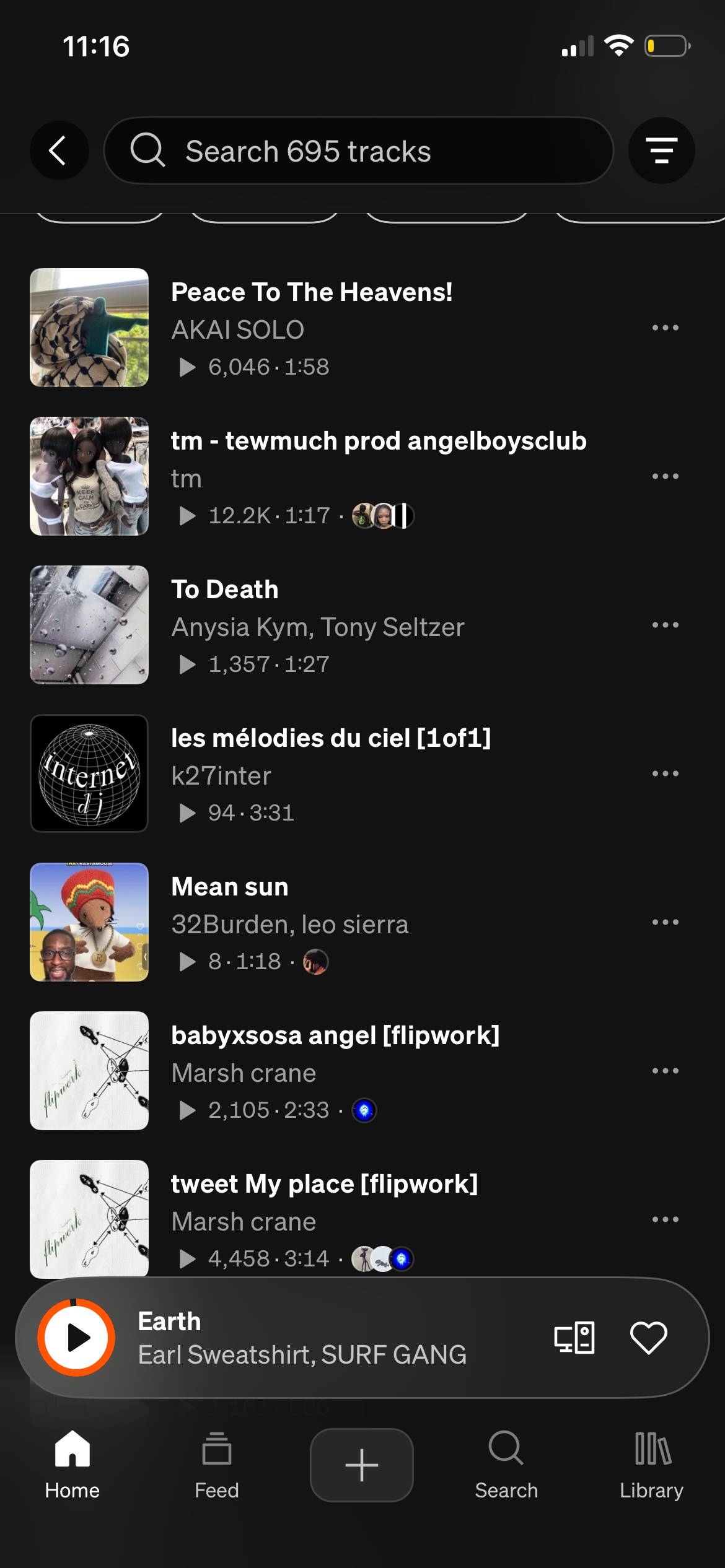The image size is (725, 1568).
Task: Open more options for babyxsosa angel
Action: (x=665, y=1071)
